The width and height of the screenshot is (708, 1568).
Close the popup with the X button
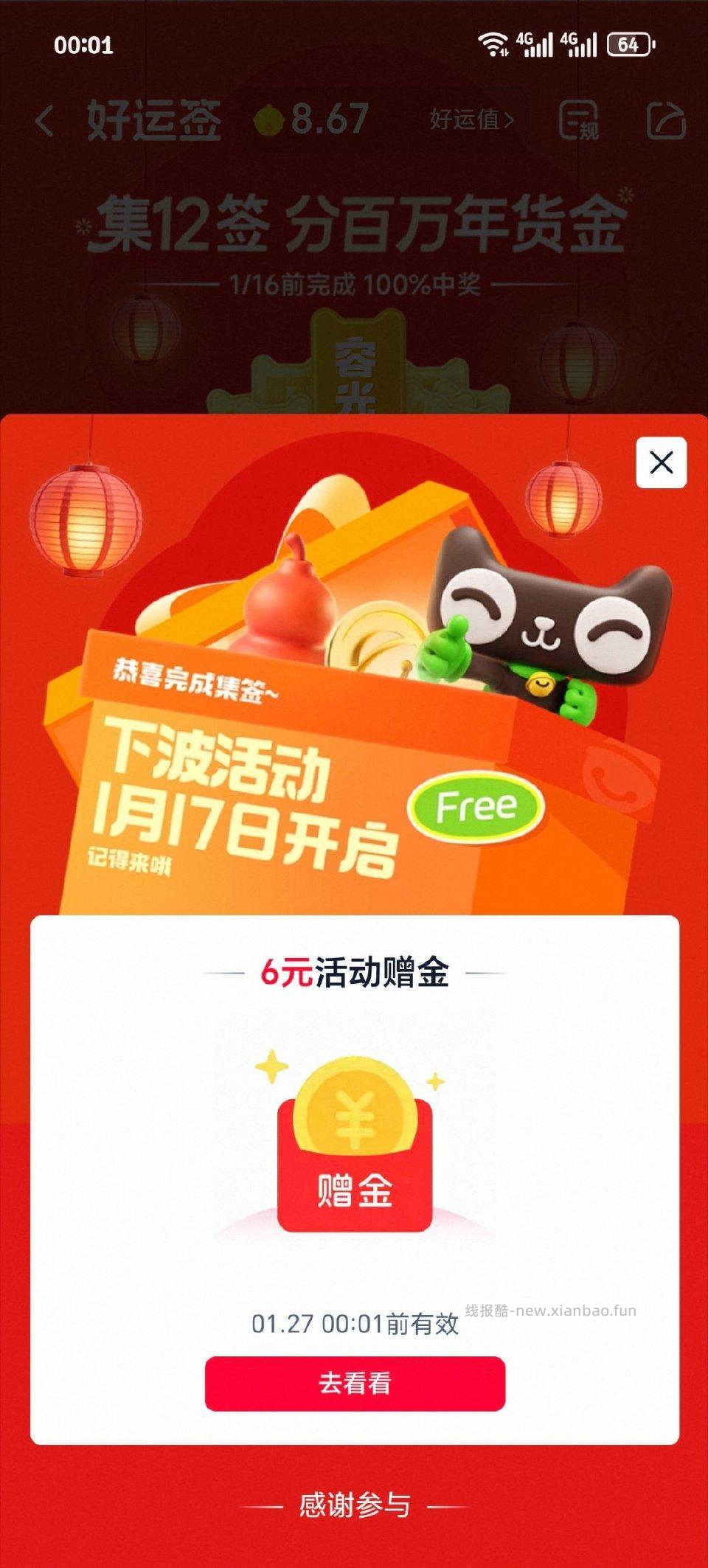(x=660, y=461)
